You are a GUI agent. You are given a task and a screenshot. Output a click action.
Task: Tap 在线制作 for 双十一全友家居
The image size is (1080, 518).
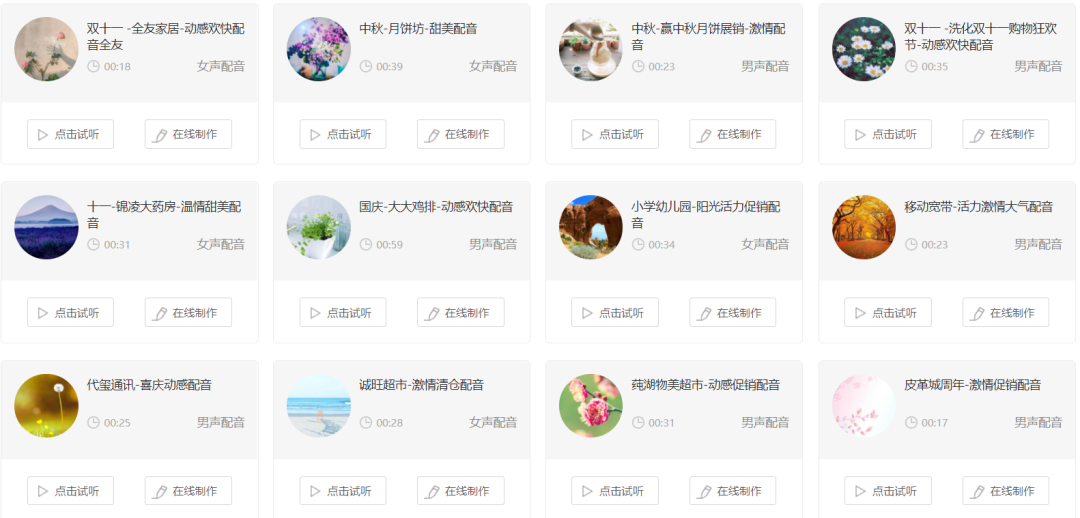pos(188,134)
